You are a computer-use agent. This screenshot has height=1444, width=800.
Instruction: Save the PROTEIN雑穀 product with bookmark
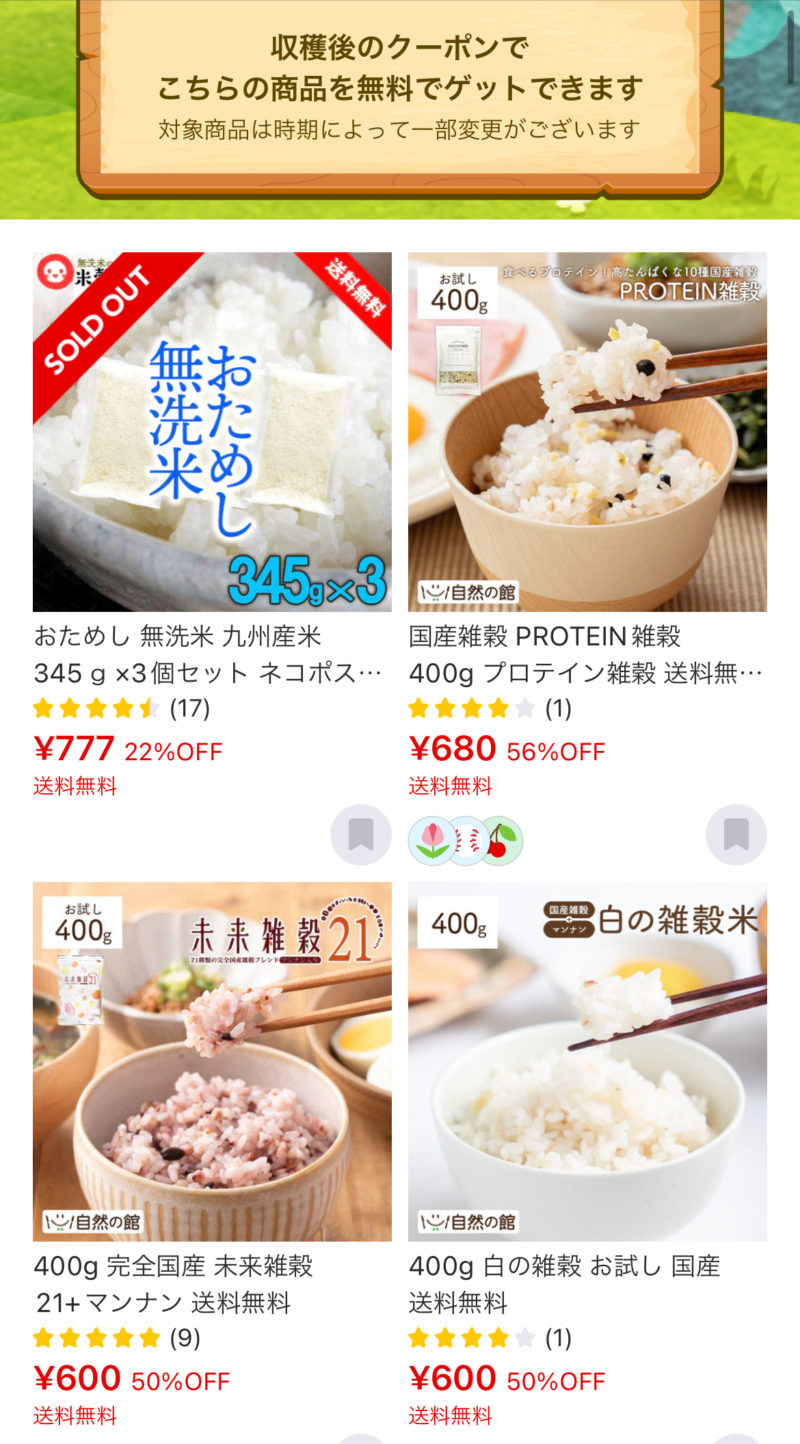click(736, 834)
